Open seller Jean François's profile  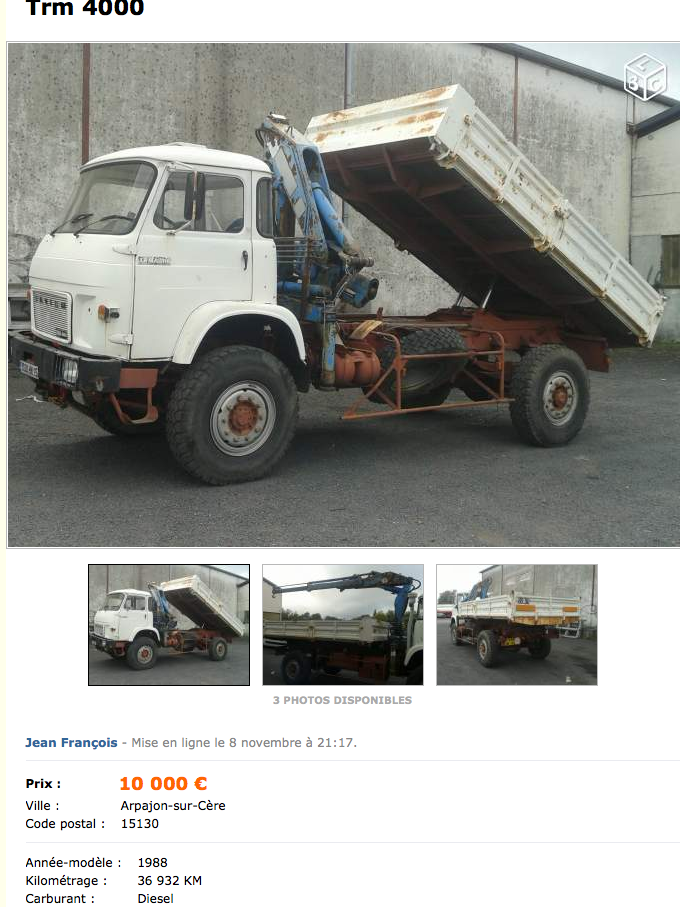(71, 743)
